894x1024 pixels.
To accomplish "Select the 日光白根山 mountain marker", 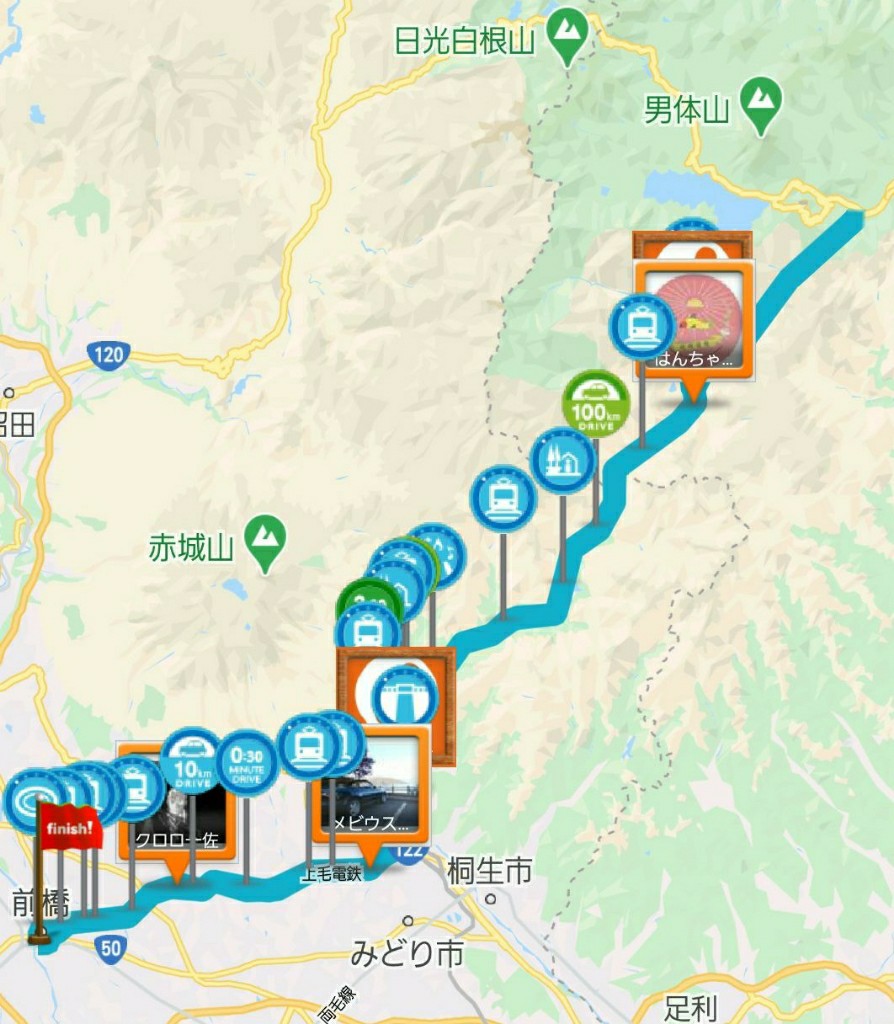I will coord(569,40).
